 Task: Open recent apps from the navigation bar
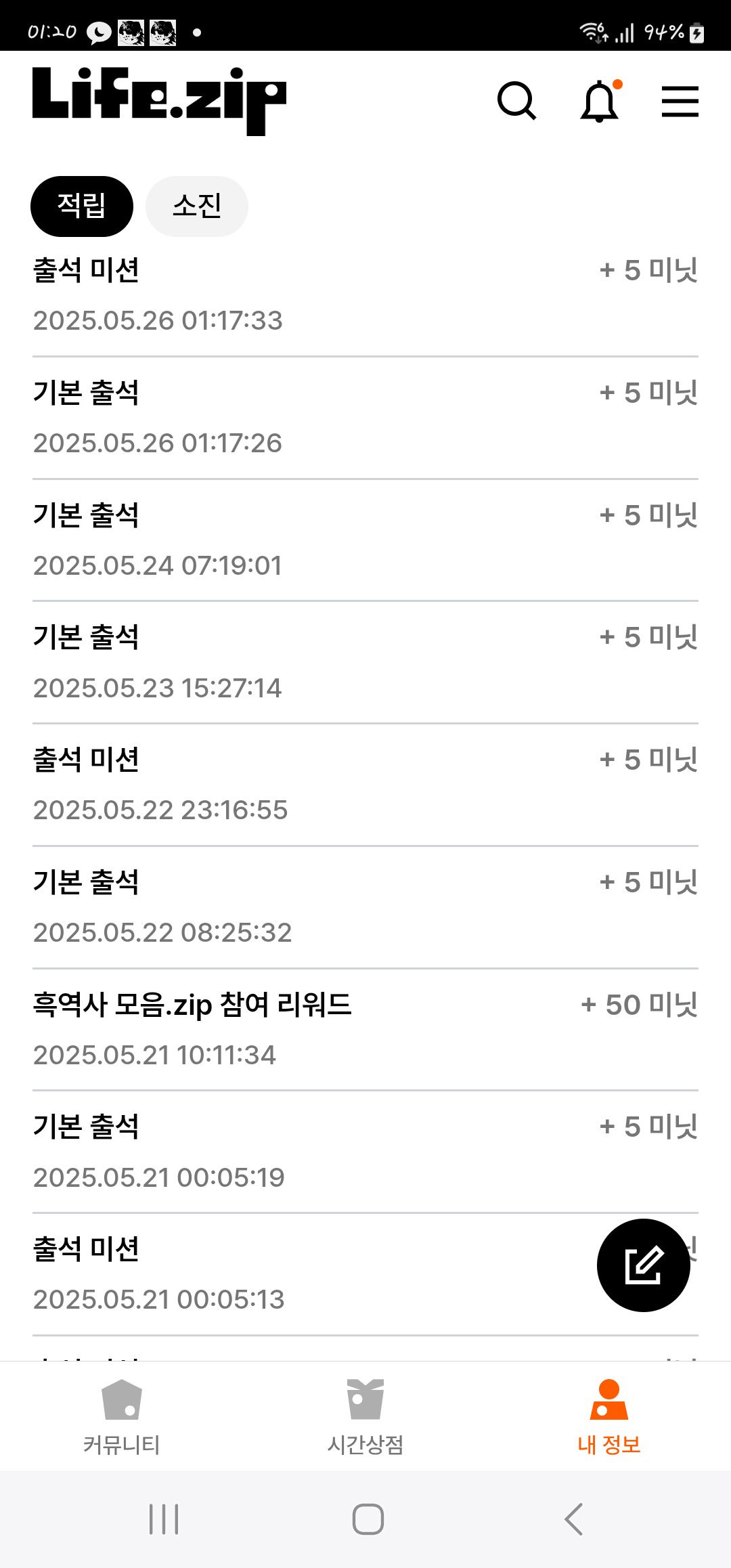click(164, 1519)
